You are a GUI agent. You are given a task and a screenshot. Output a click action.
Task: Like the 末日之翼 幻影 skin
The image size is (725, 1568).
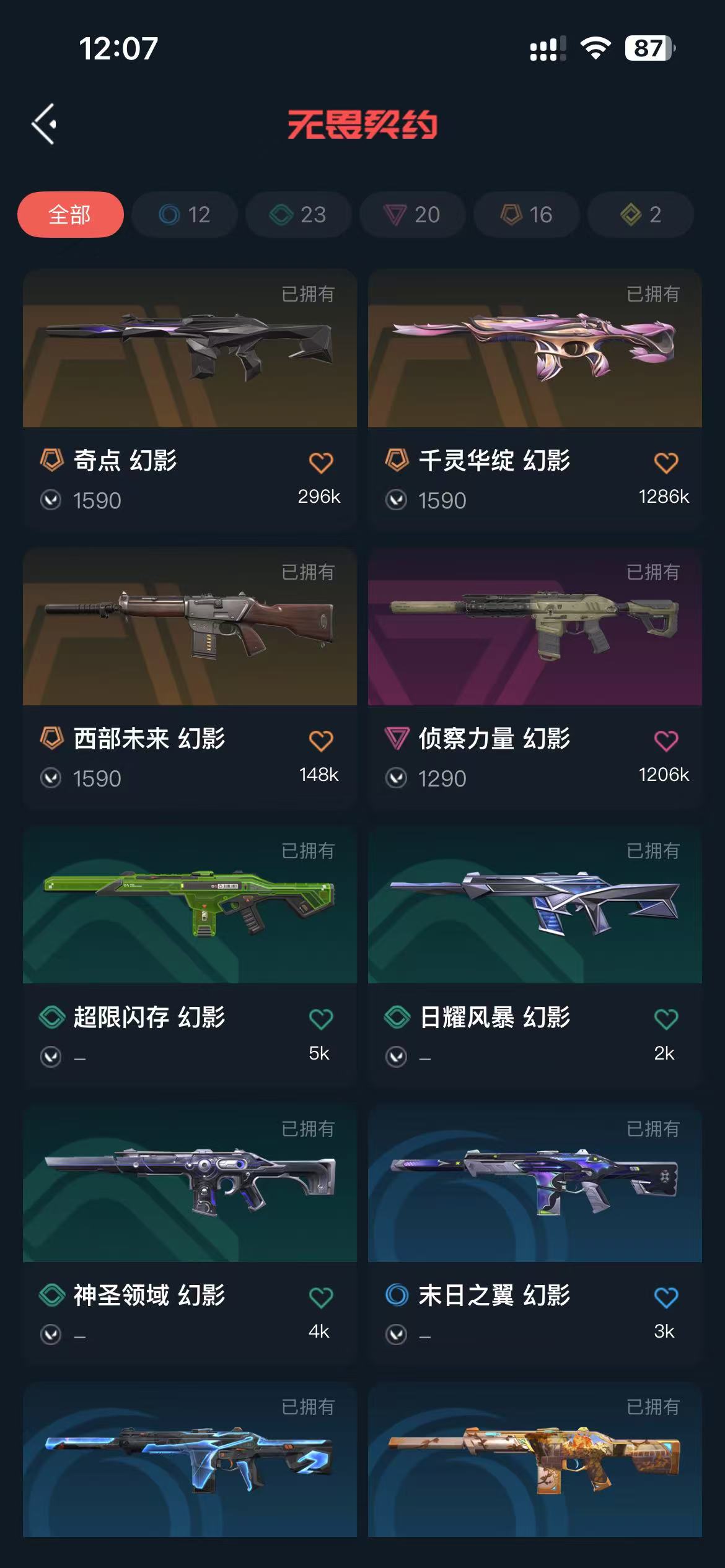666,1297
